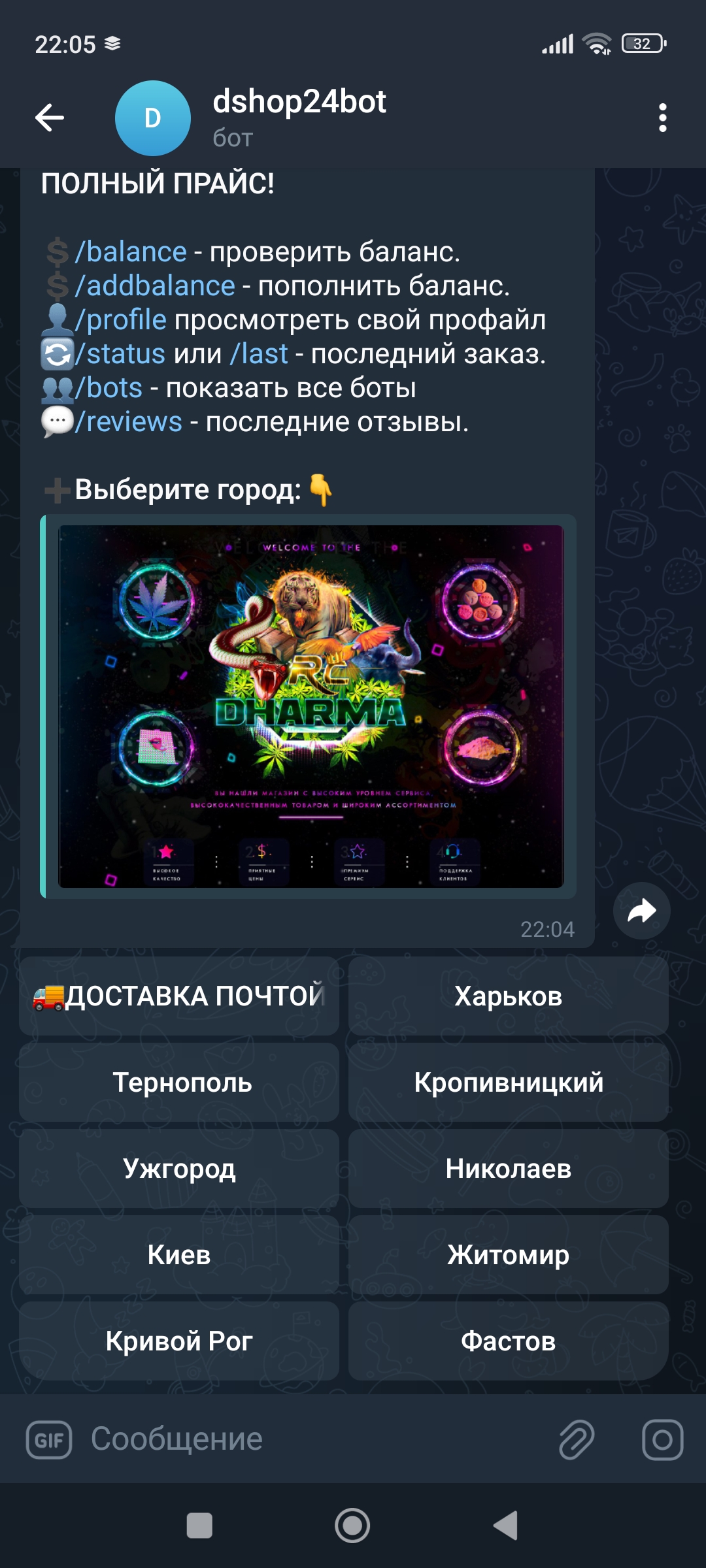Open the GIF picker

(x=49, y=1440)
